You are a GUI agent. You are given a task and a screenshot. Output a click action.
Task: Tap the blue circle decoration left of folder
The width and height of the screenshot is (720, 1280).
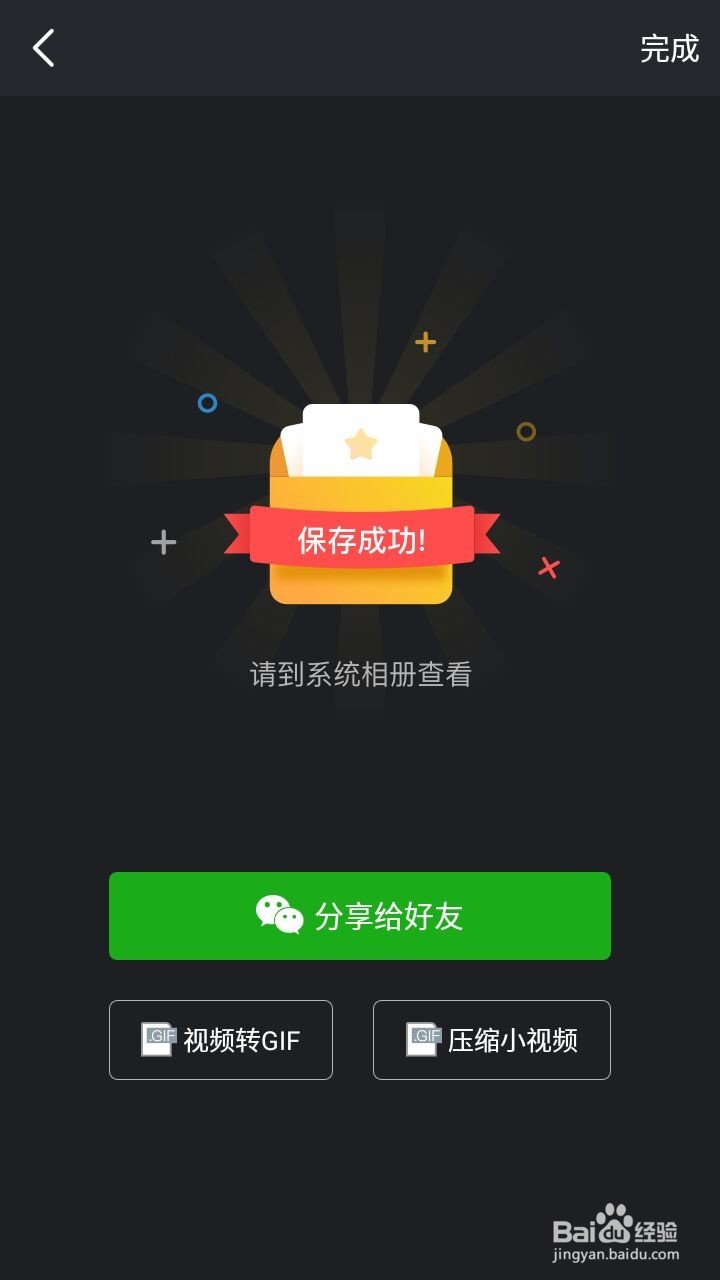206,403
